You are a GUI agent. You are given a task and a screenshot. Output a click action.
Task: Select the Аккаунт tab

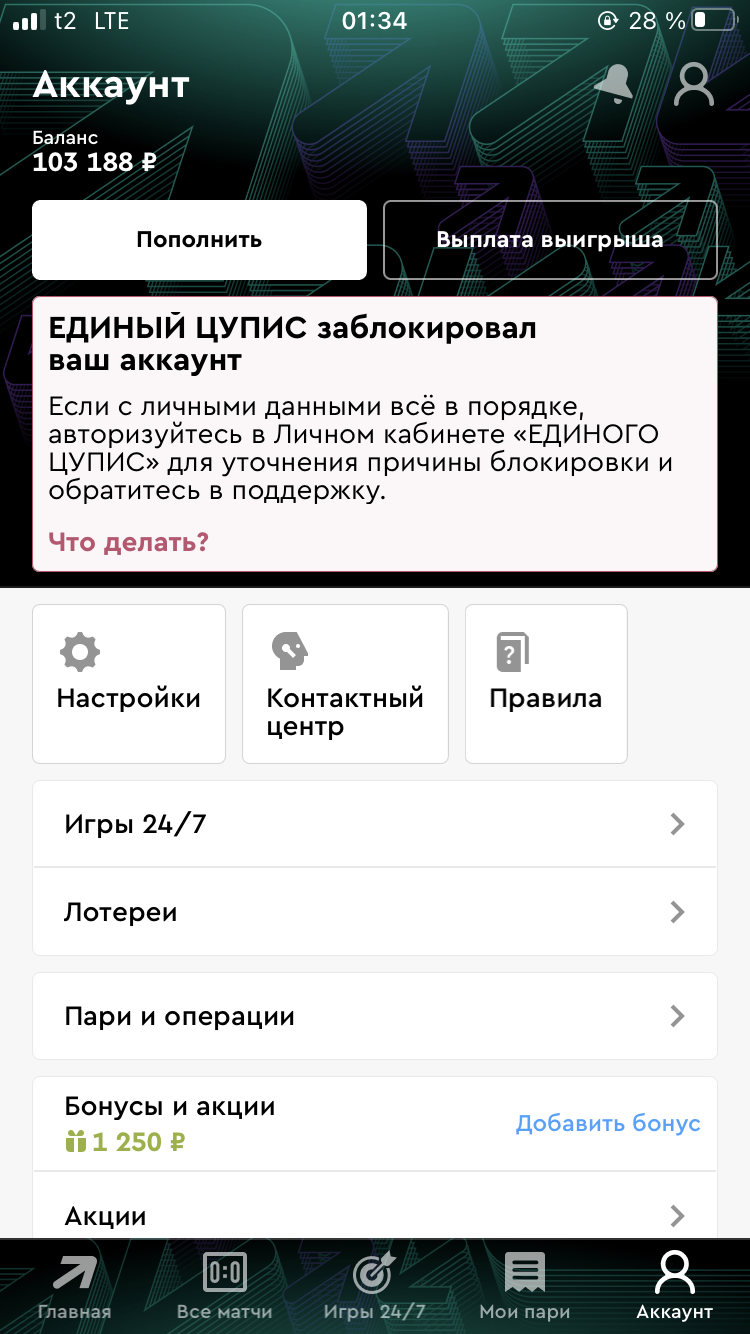click(675, 1287)
